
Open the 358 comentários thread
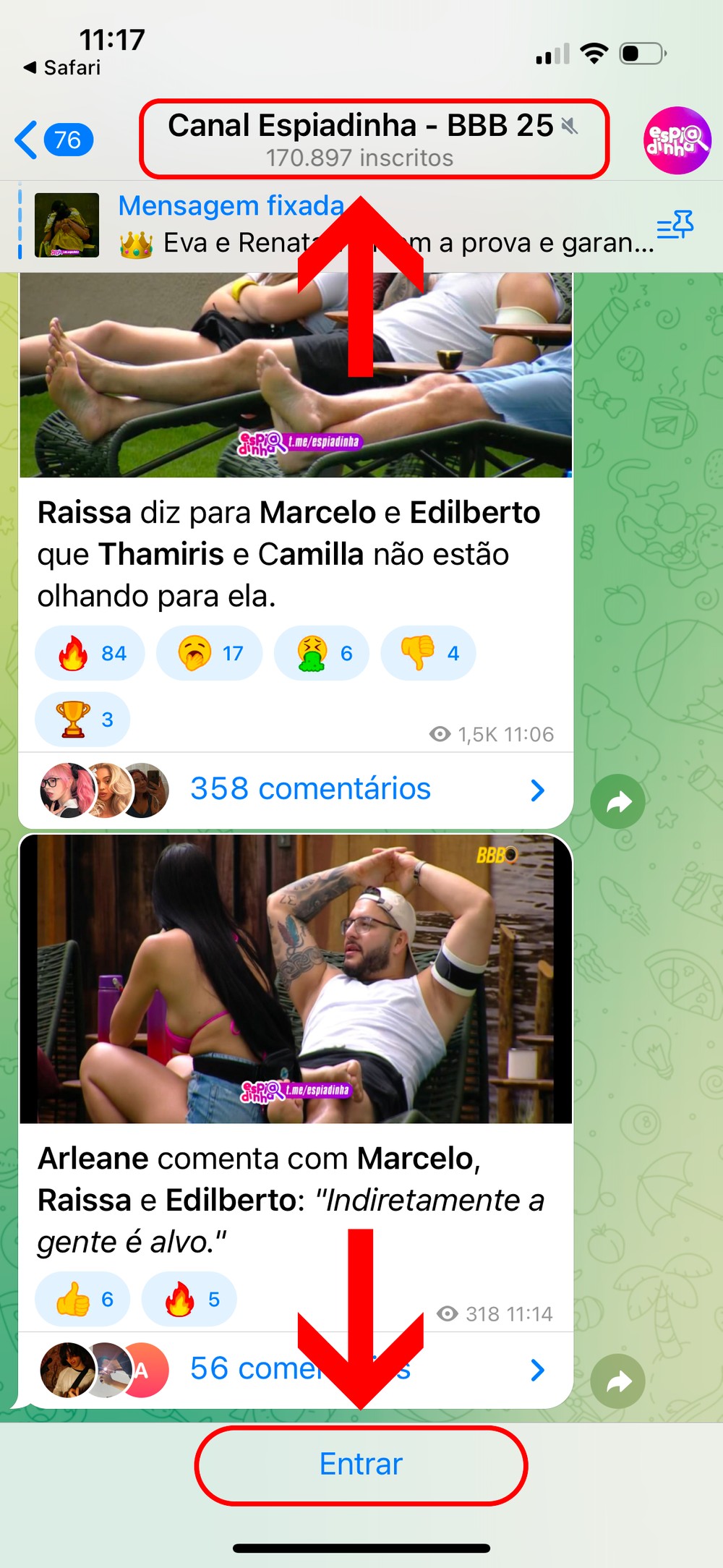point(311,789)
